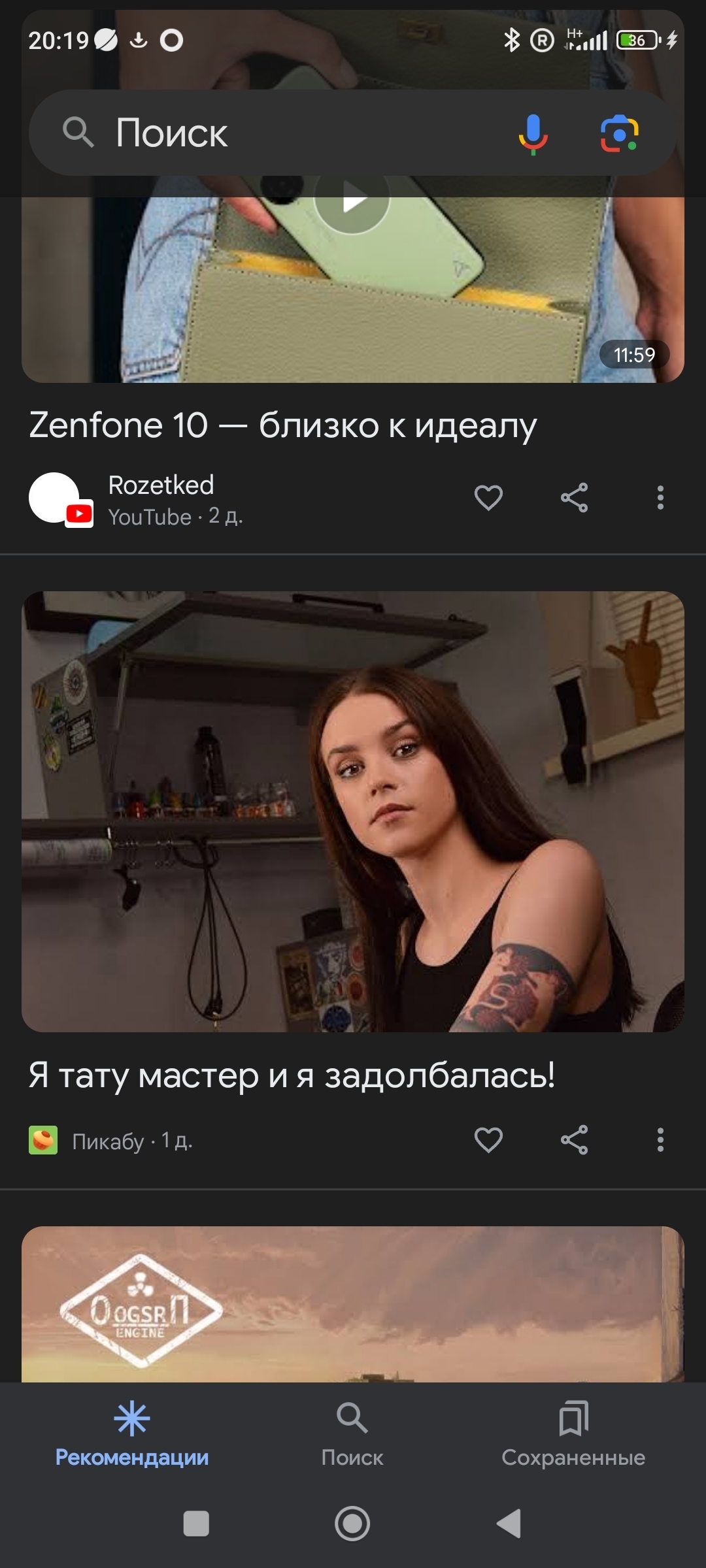Screen dimensions: 706x1568
Task: Like the Пикабу tattoo master article
Action: pos(488,1140)
